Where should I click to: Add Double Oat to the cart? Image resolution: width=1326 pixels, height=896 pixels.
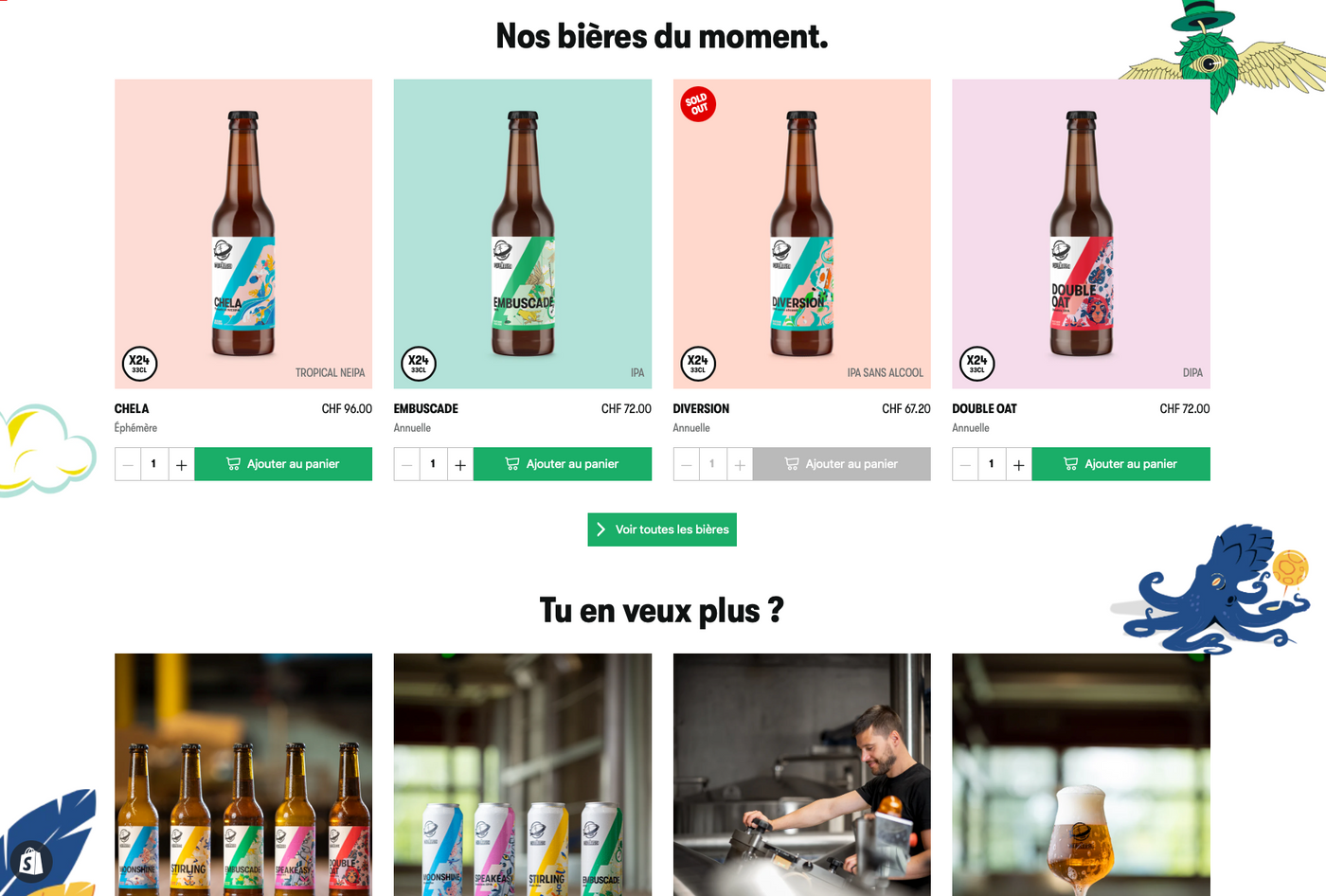pos(1120,464)
